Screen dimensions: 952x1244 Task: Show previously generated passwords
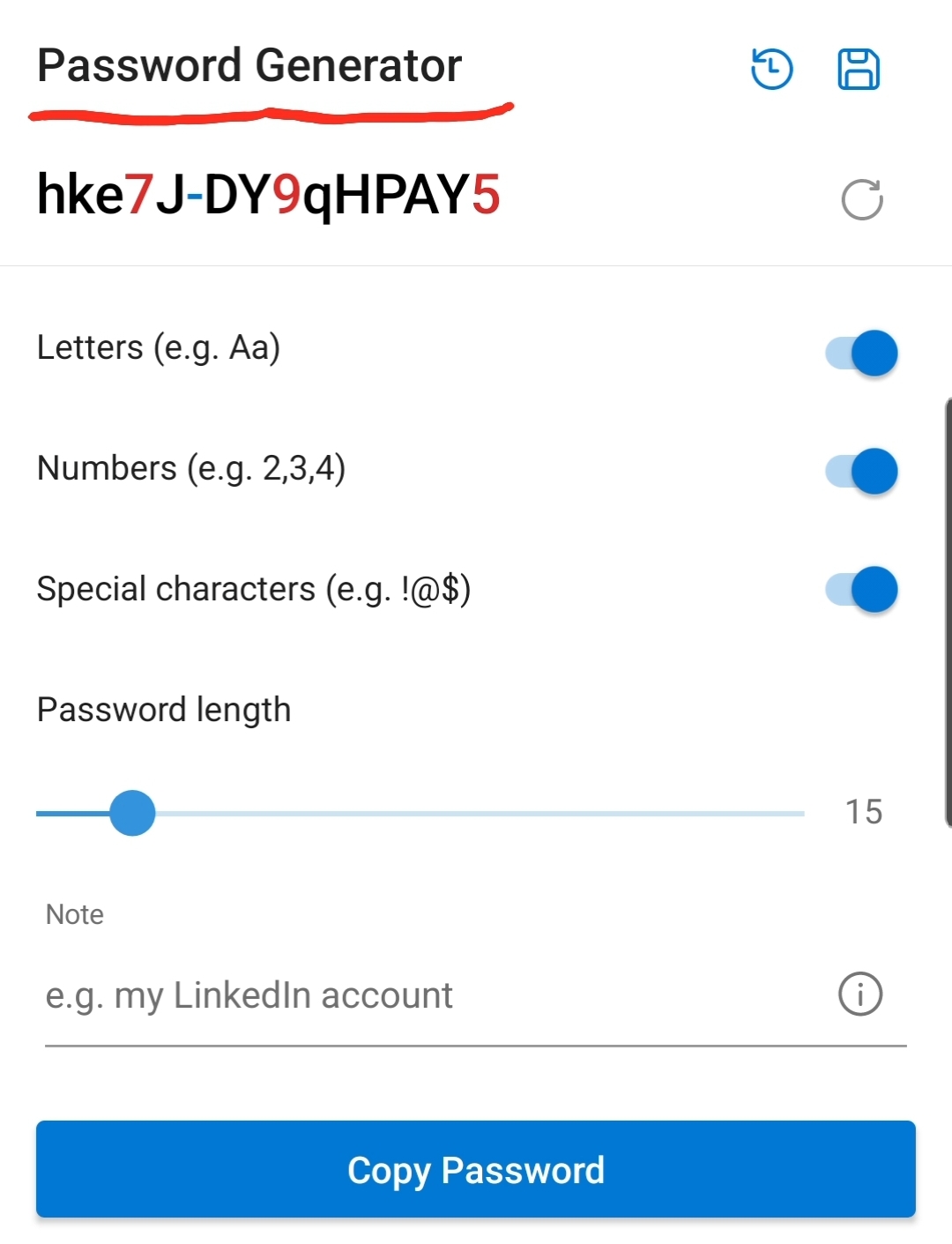(771, 69)
